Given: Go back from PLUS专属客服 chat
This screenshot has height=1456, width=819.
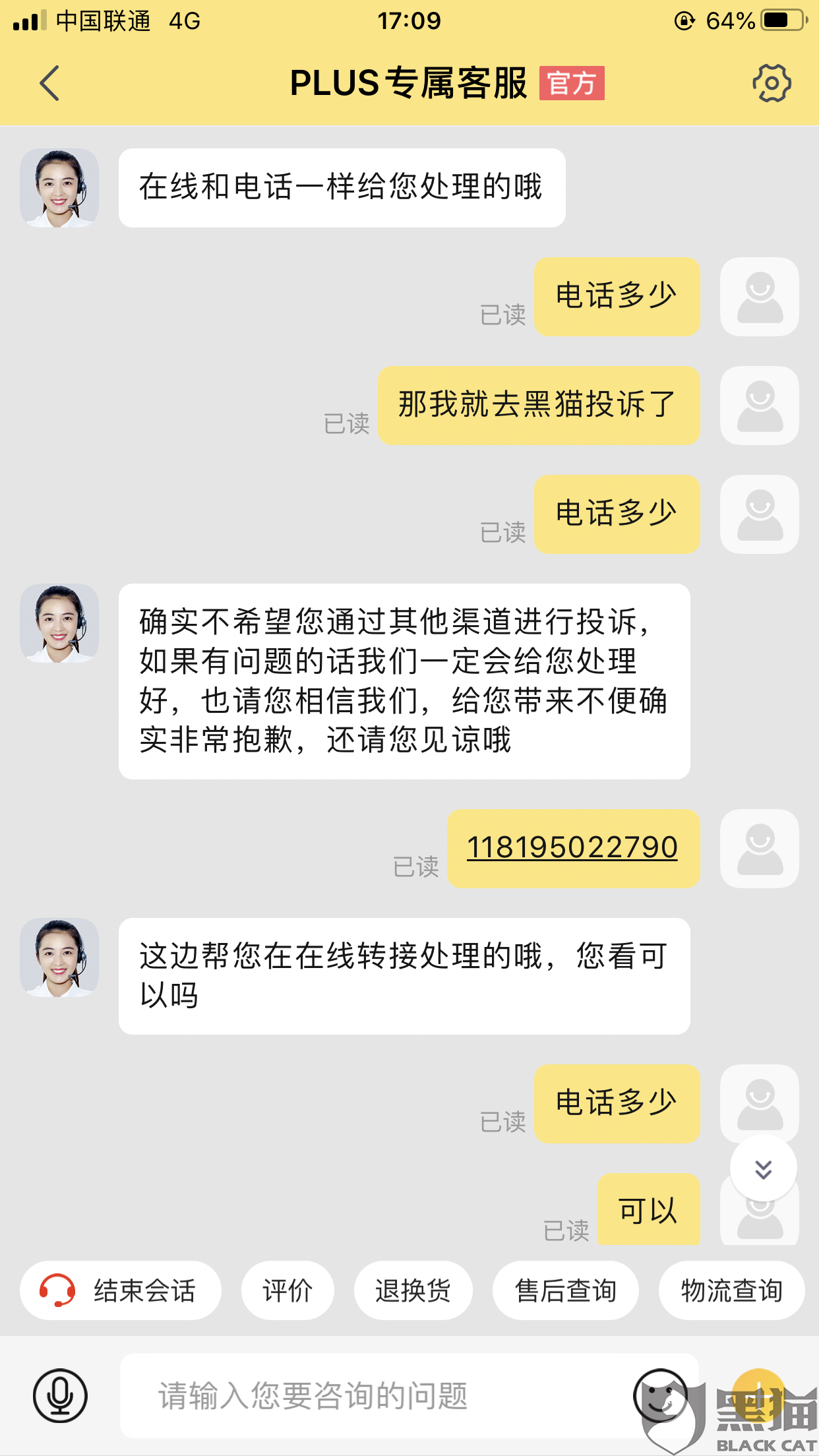Looking at the screenshot, I should point(49,83).
